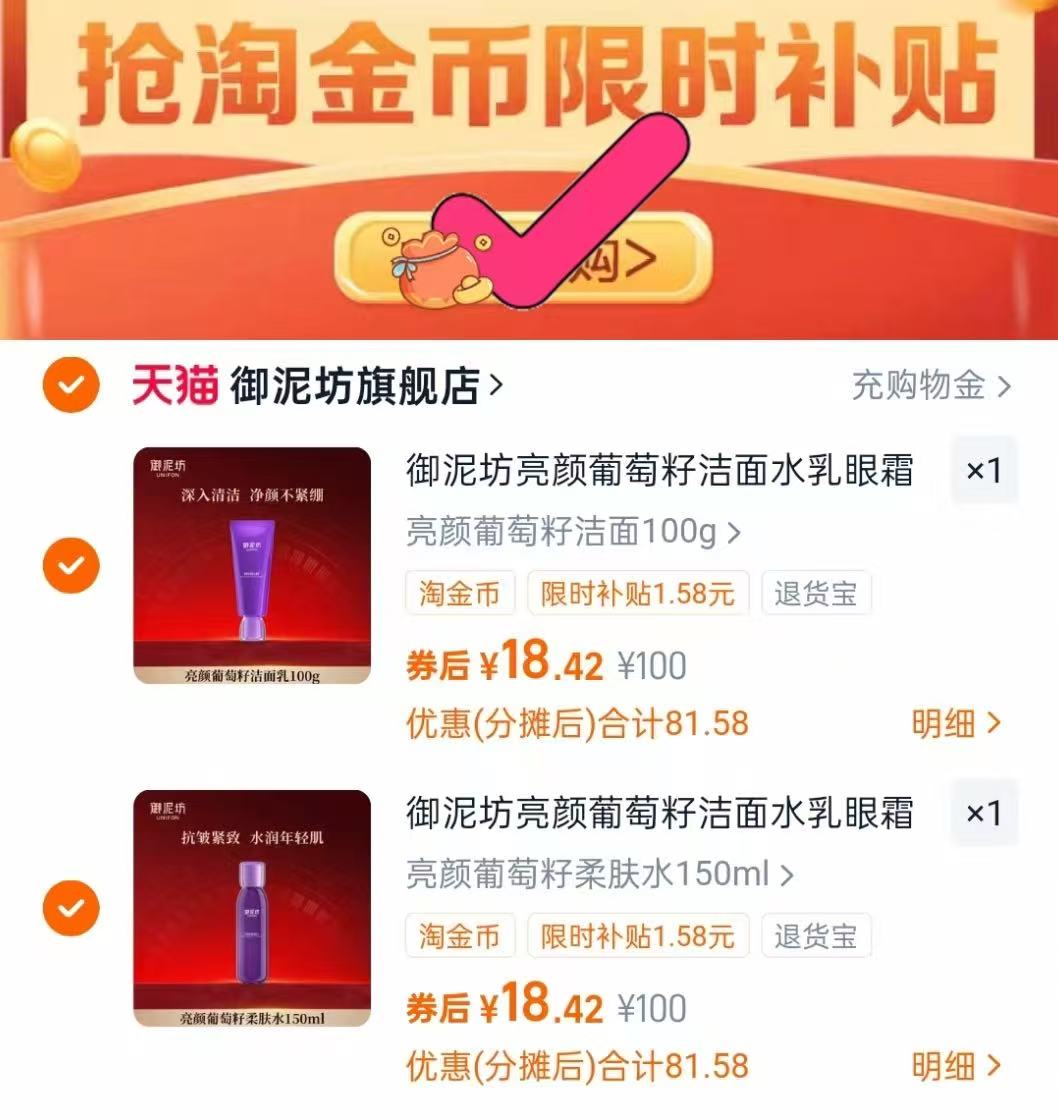The image size is (1058, 1120).
Task: Toggle the store-level selection checkmark
Action: (70, 383)
